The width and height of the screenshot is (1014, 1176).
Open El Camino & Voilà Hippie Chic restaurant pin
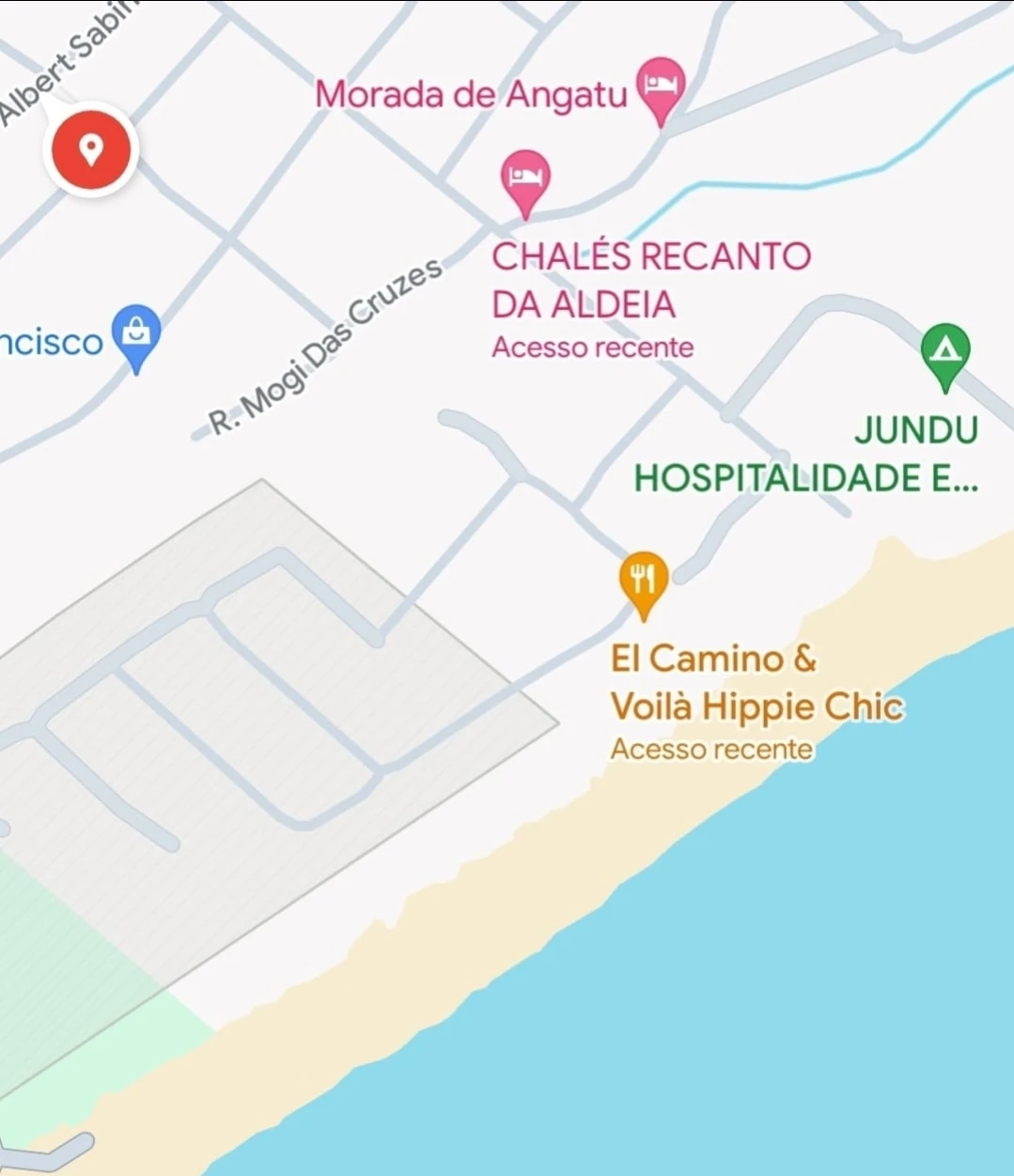point(644,580)
